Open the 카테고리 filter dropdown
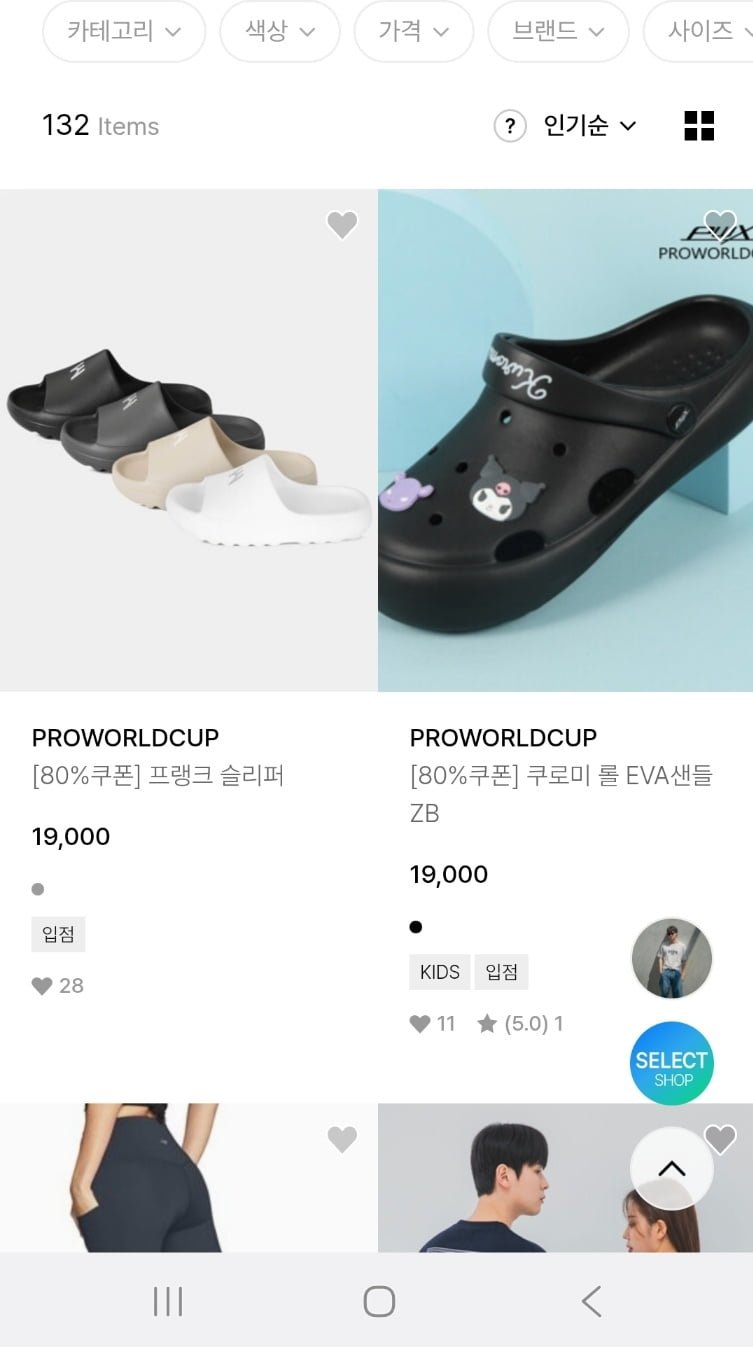The width and height of the screenshot is (753, 1347). click(x=123, y=31)
